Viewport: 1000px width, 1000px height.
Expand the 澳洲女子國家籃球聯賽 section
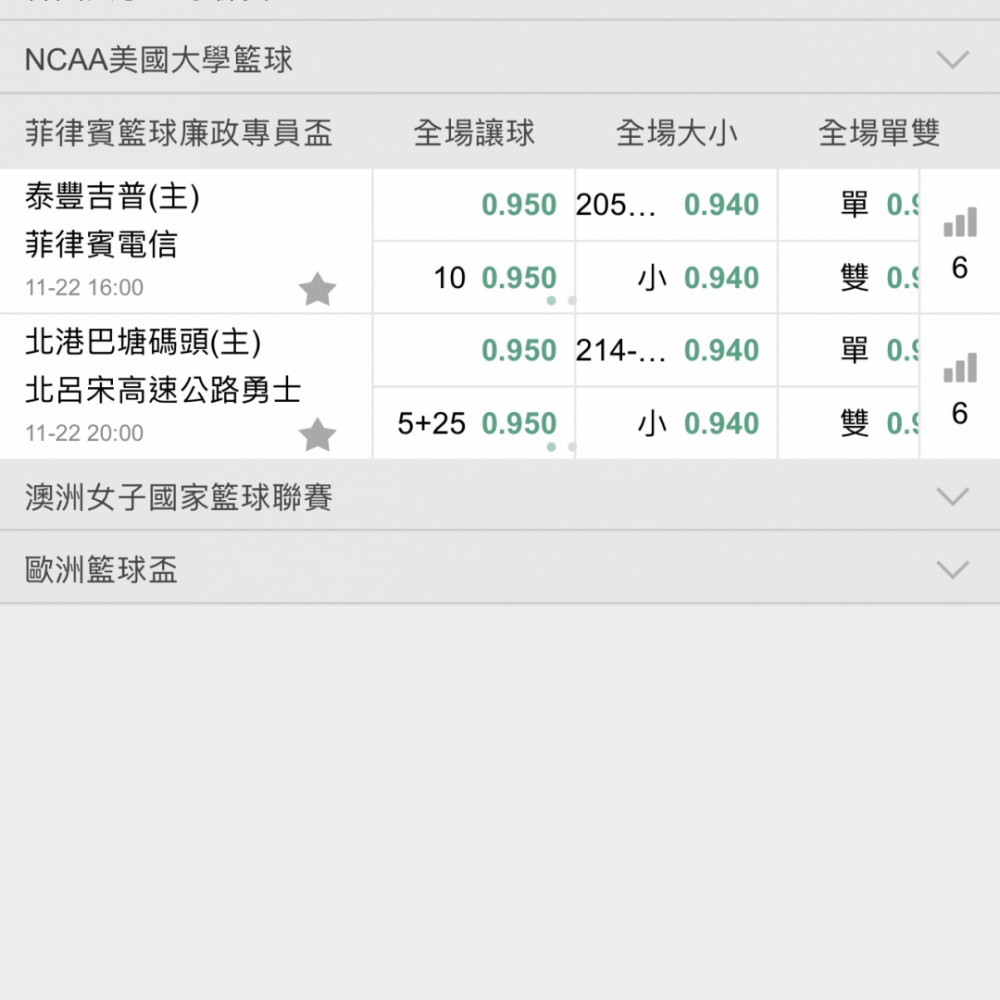tap(952, 496)
